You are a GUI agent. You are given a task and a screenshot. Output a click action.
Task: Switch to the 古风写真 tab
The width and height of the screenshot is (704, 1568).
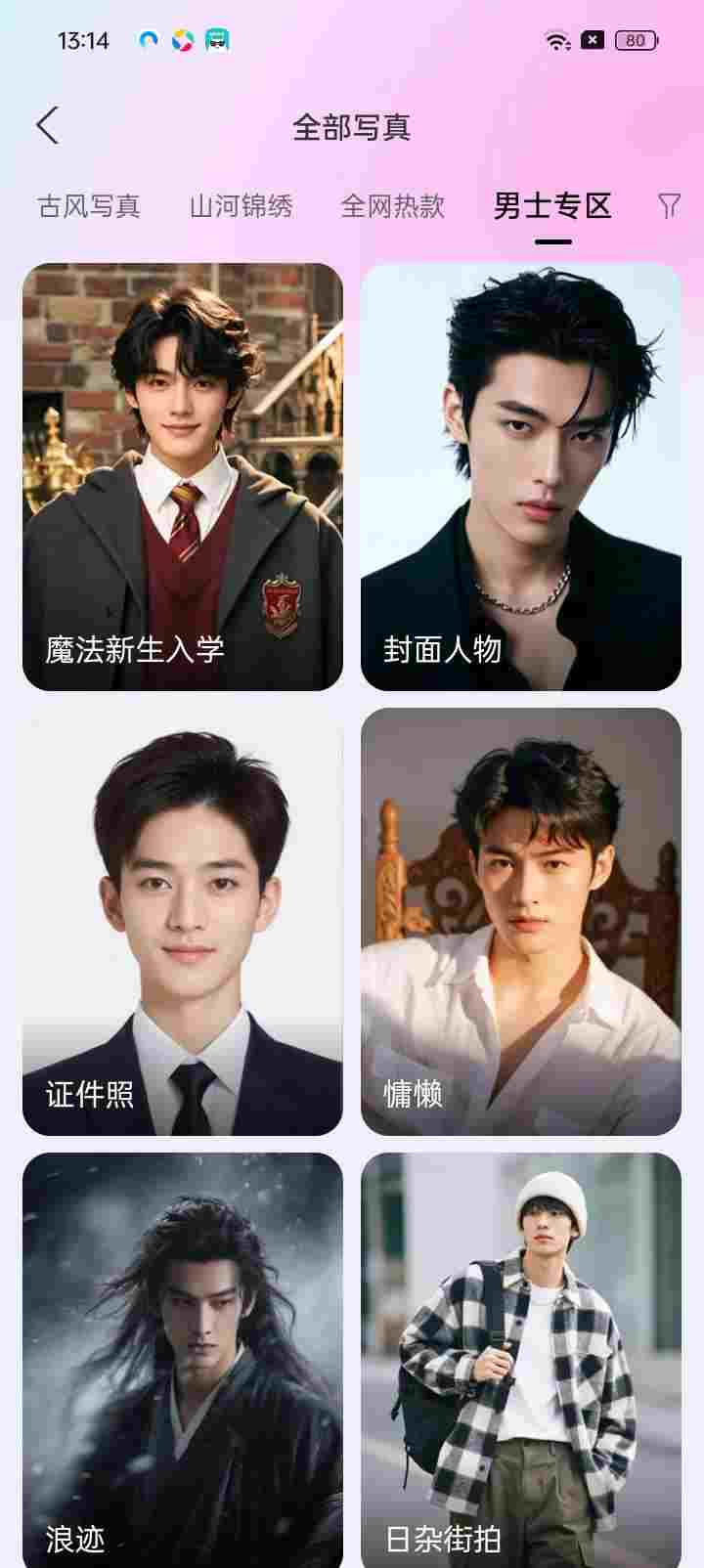click(89, 206)
